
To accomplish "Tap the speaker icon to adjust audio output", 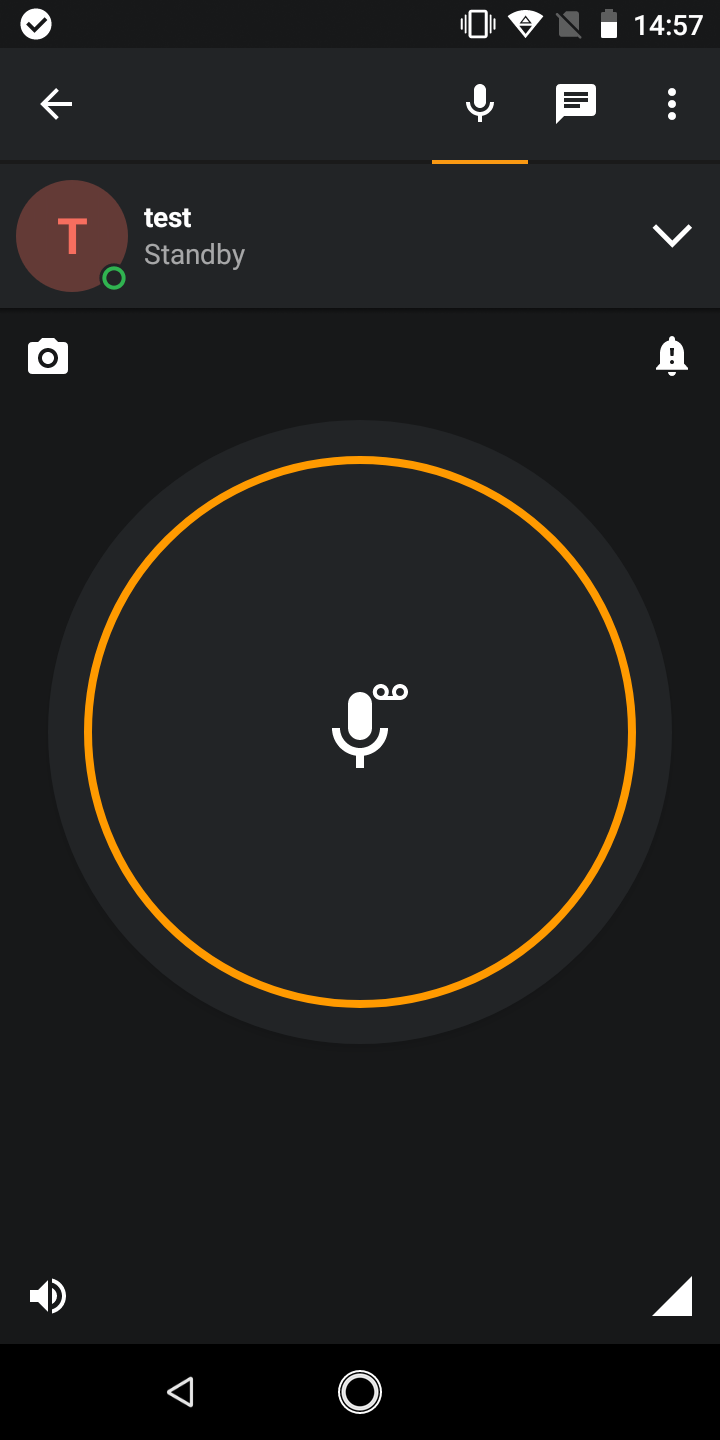I will (47, 1296).
